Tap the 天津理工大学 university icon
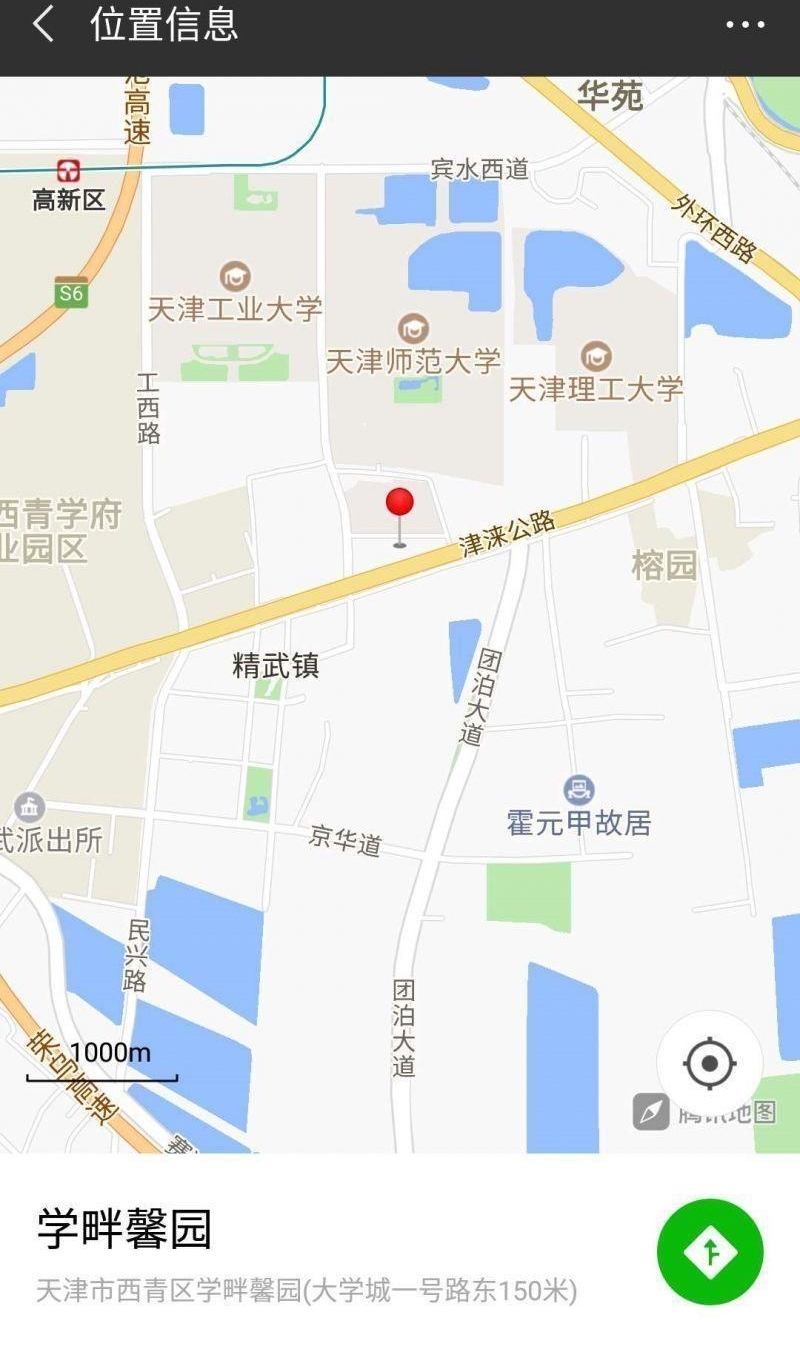The height and width of the screenshot is (1352, 800). pos(594,355)
